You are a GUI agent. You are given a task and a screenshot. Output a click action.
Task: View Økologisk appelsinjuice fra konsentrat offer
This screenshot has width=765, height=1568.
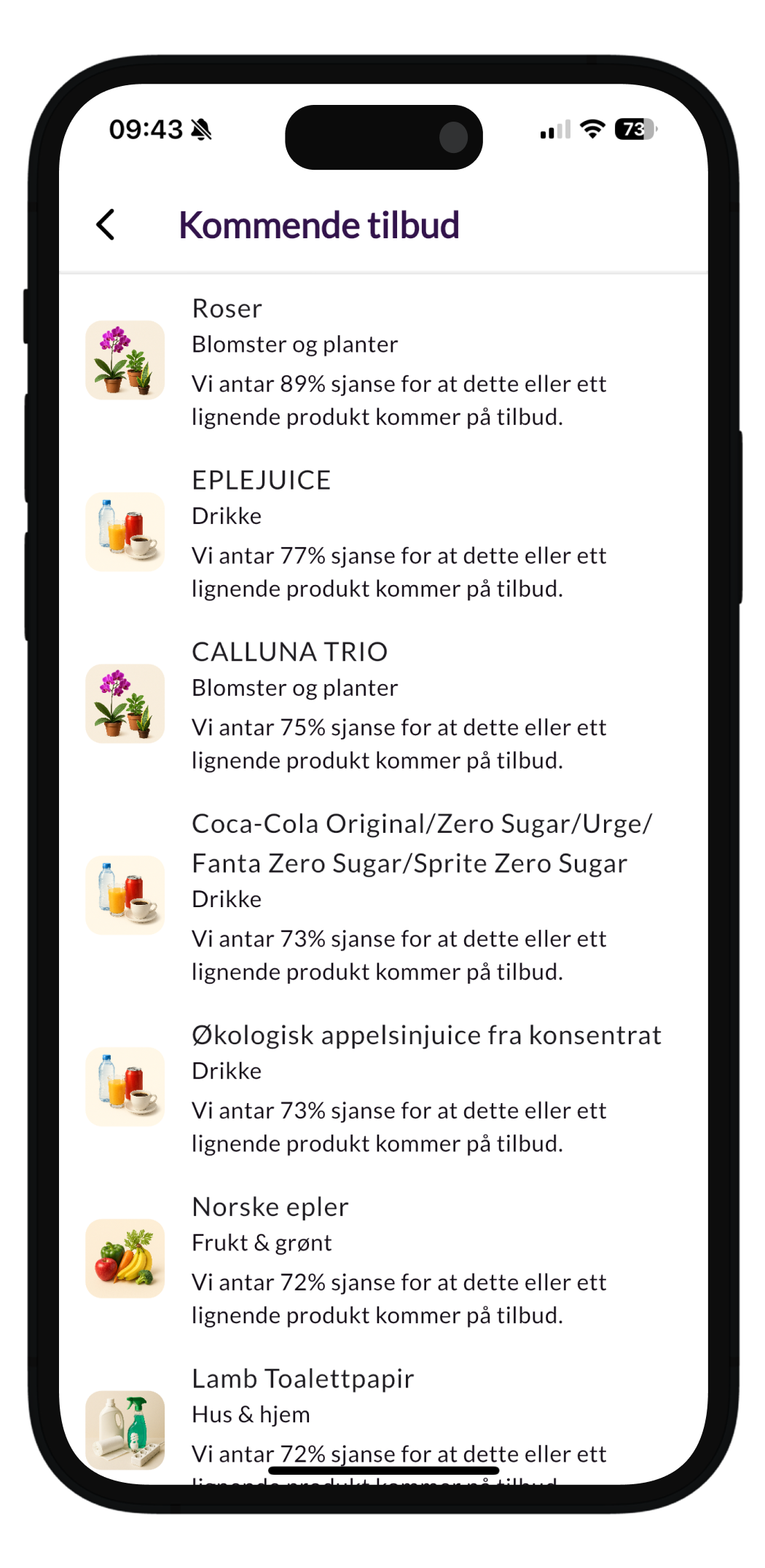pos(382,1089)
